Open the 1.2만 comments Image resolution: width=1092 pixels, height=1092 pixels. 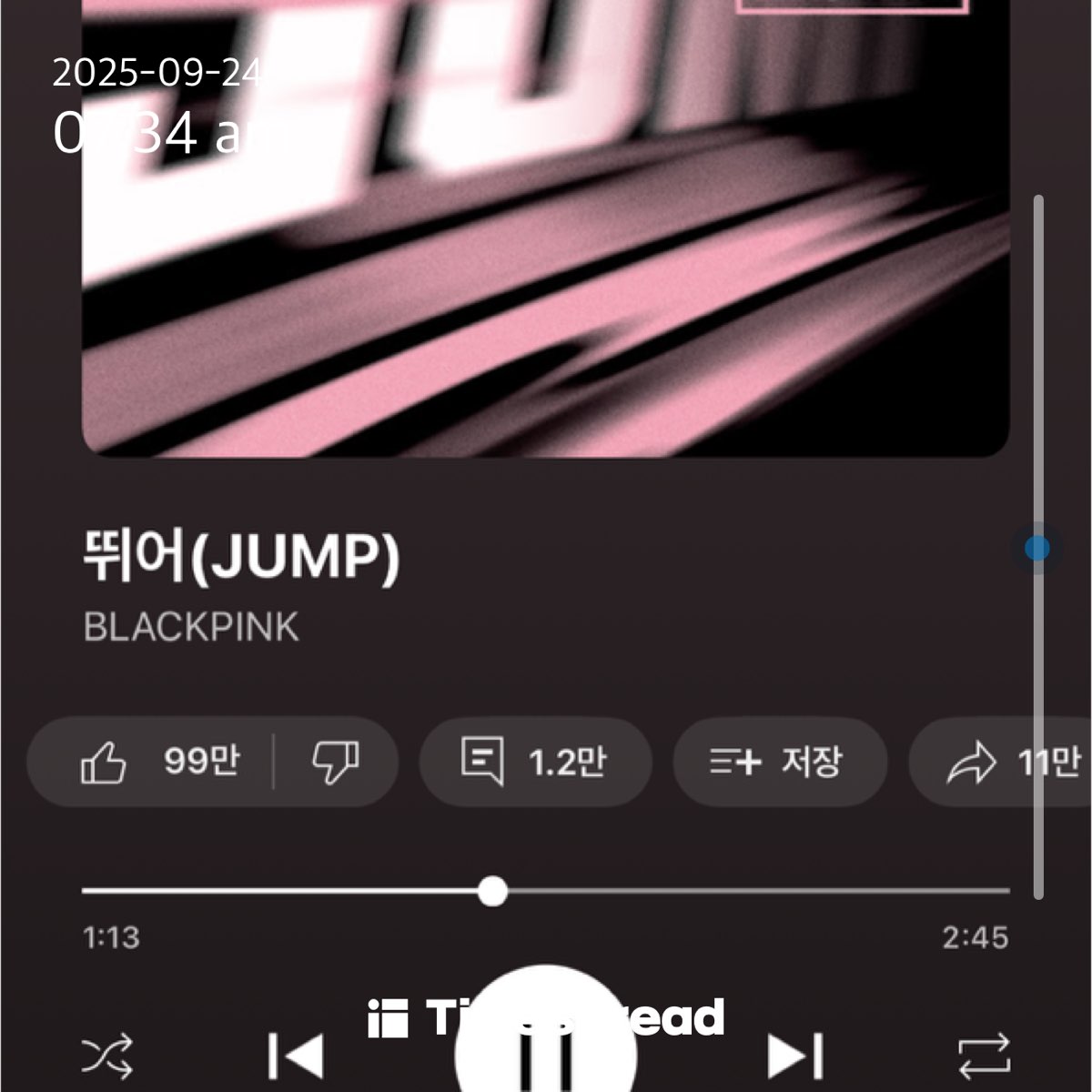(x=534, y=762)
